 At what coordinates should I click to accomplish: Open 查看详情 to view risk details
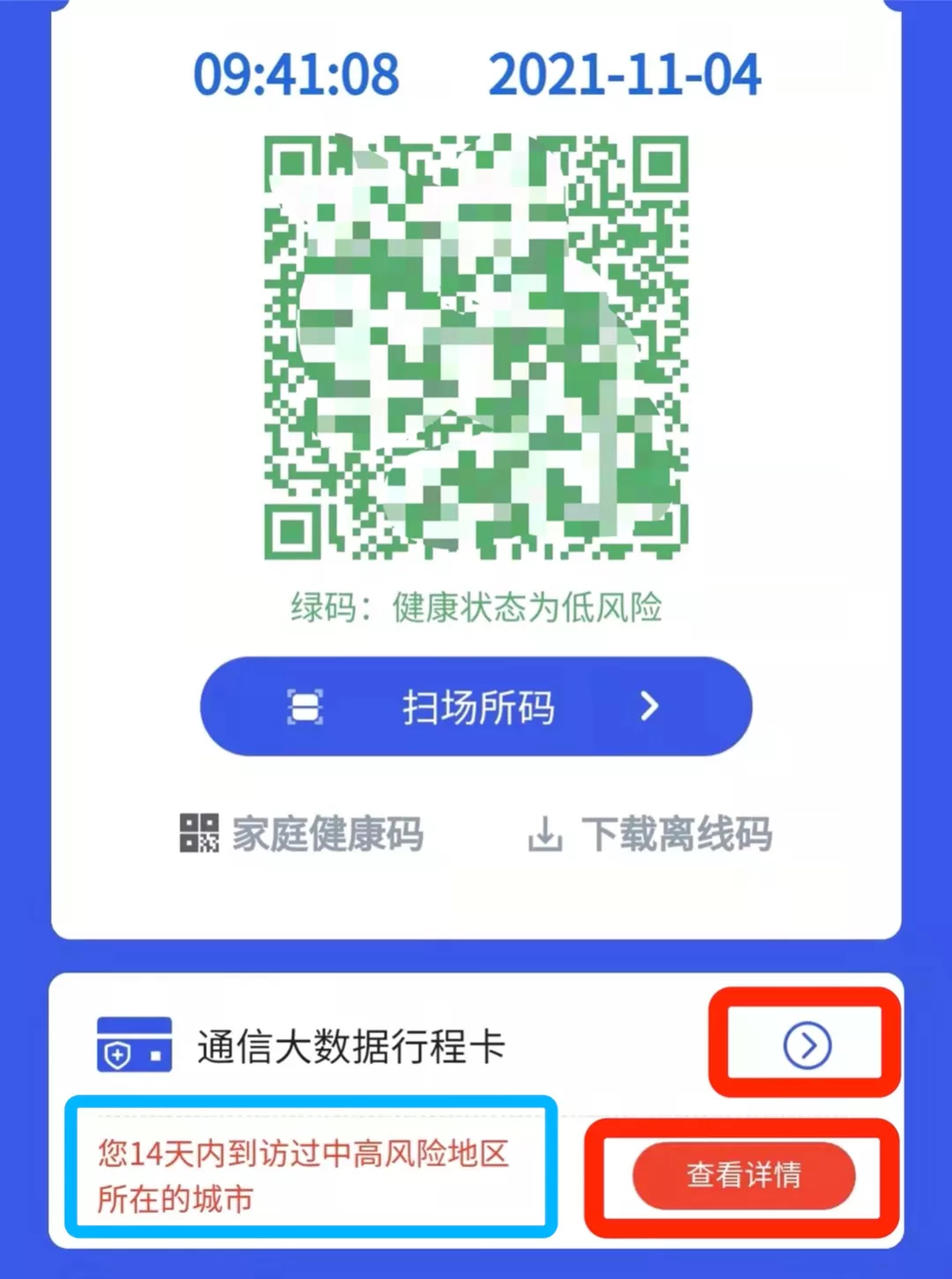click(742, 1177)
